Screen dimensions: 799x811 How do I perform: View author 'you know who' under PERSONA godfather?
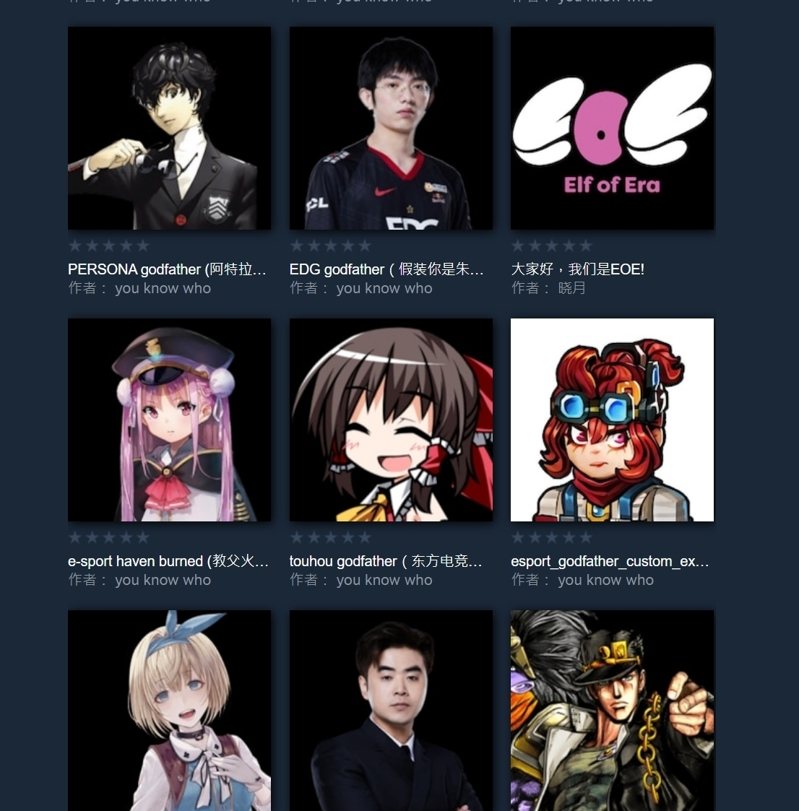point(163,288)
